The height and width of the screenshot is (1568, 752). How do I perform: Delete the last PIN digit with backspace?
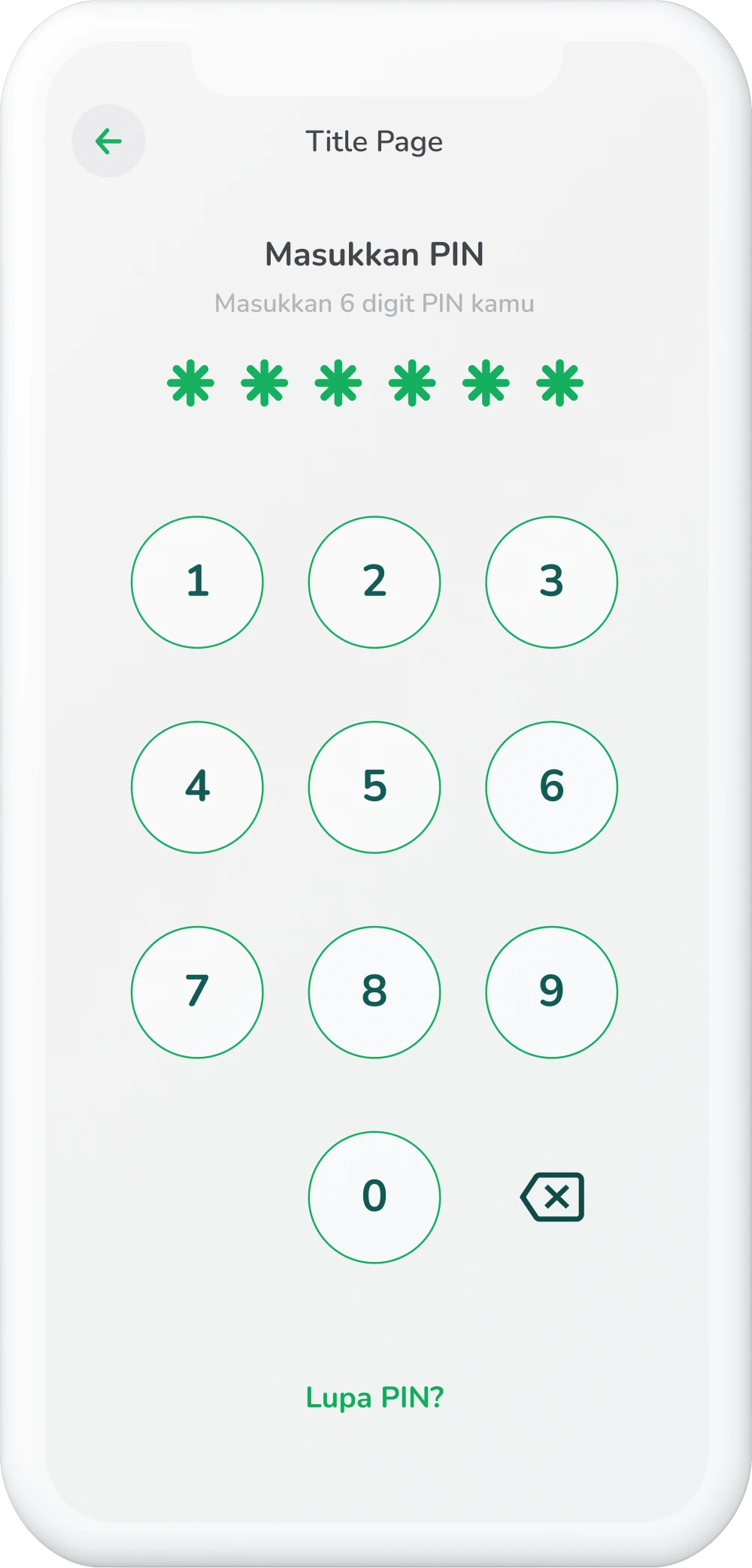[553, 1197]
